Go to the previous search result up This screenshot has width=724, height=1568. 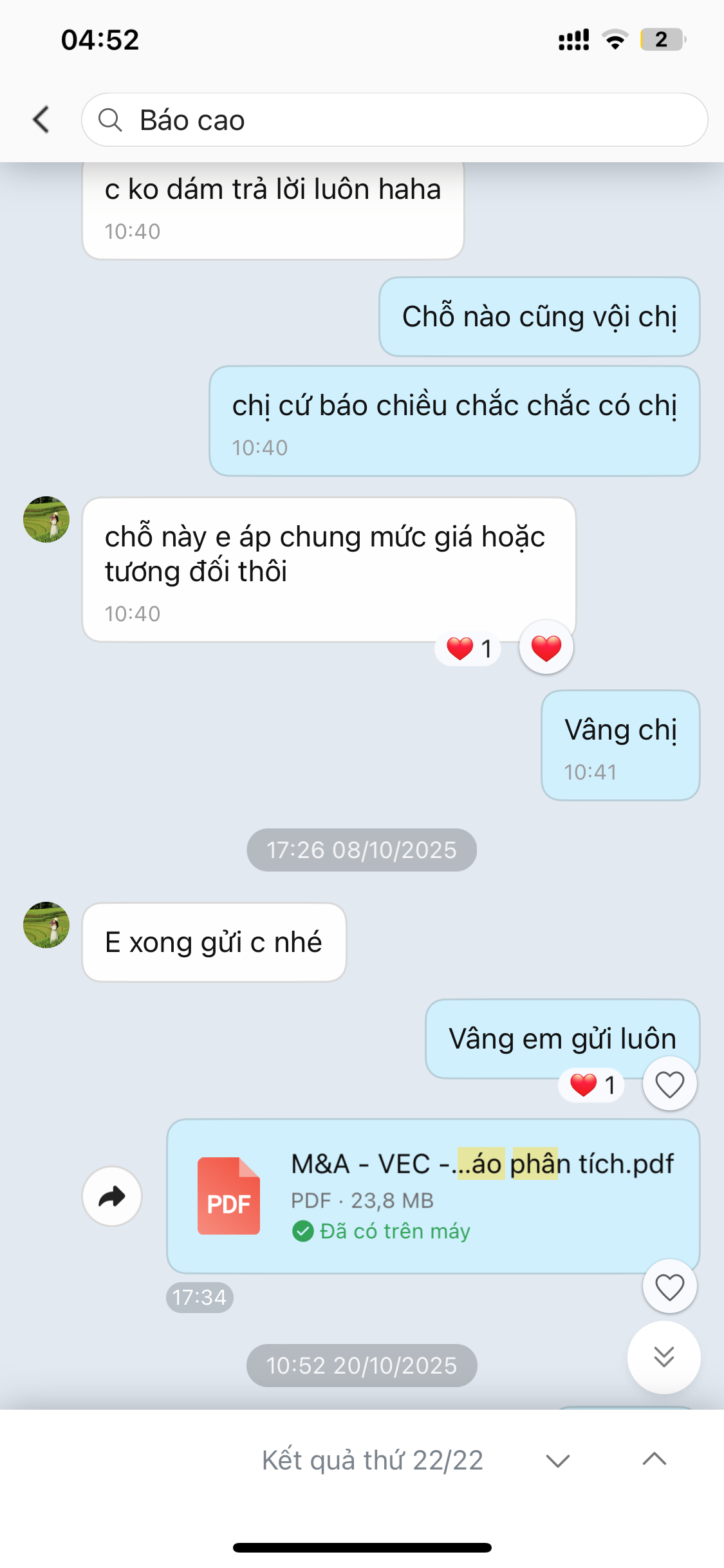coord(654,1459)
